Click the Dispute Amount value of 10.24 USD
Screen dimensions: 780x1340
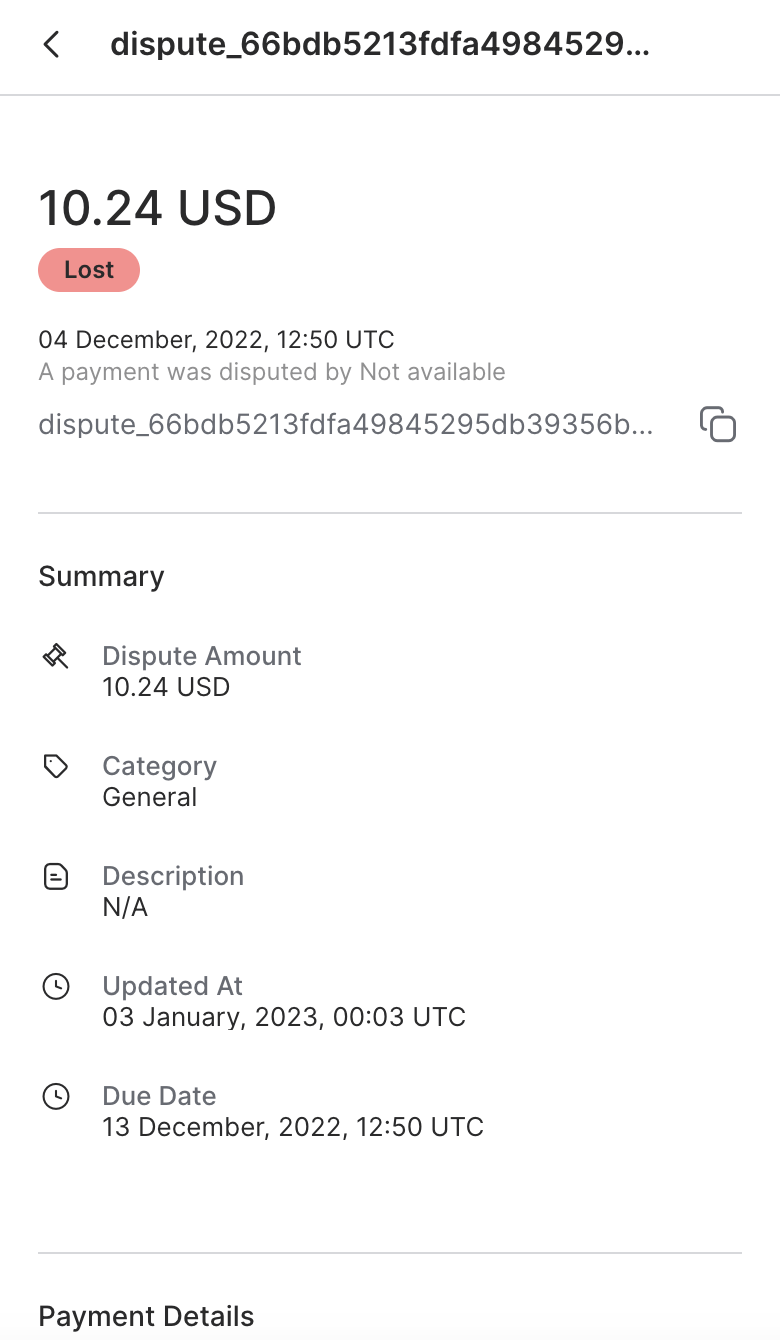click(x=165, y=687)
